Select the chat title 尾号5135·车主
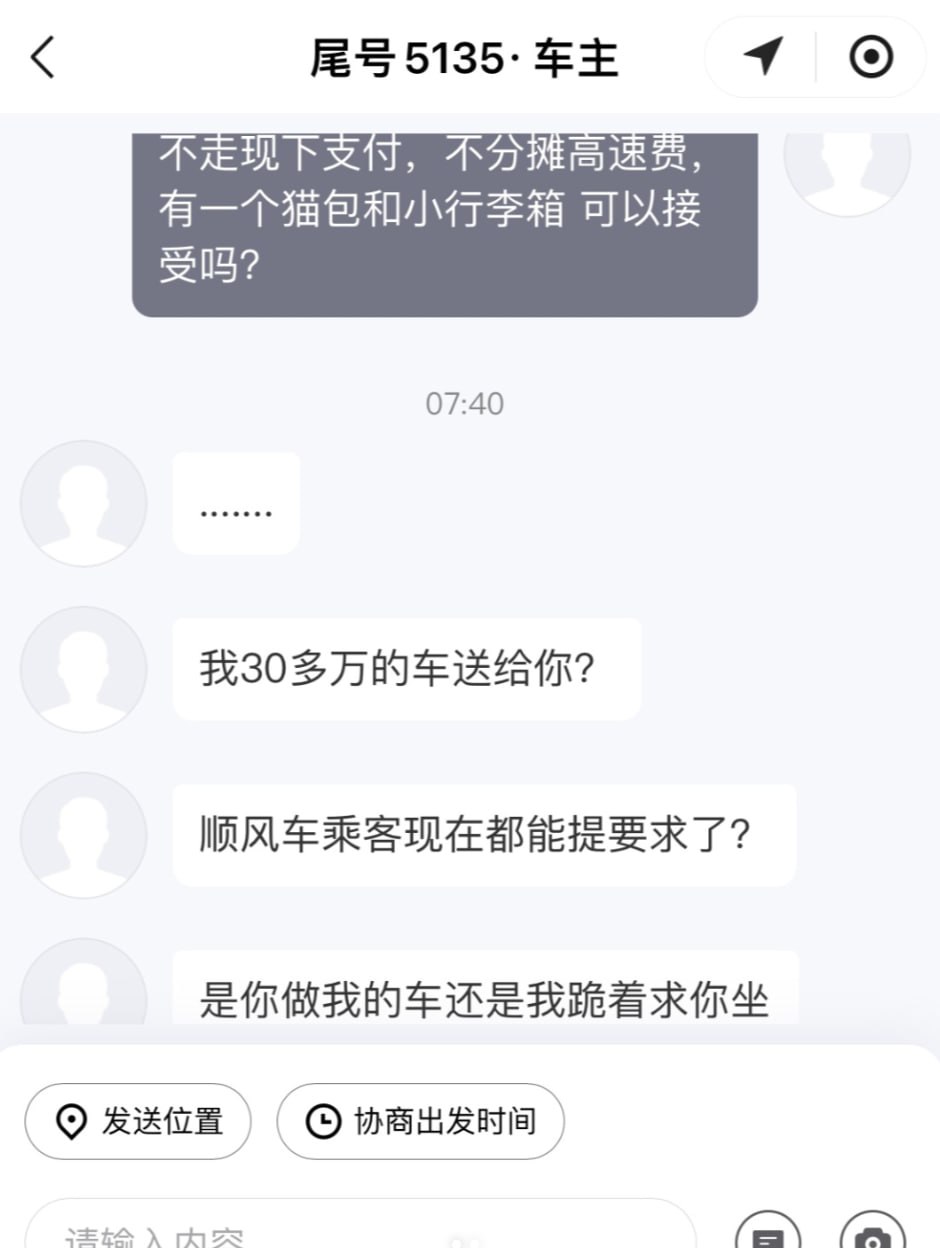The height and width of the screenshot is (1248, 940). click(x=465, y=57)
